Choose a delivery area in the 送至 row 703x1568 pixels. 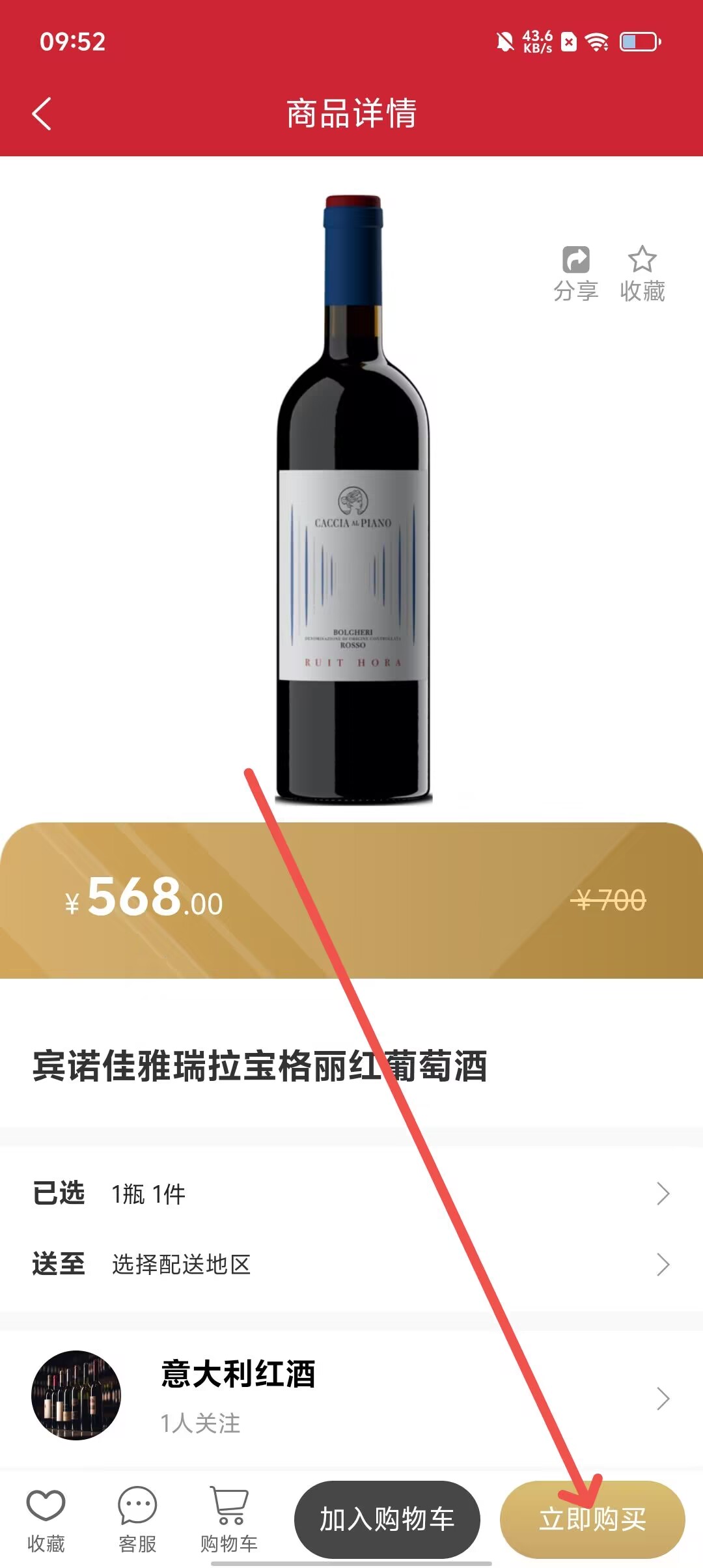coord(351,1264)
